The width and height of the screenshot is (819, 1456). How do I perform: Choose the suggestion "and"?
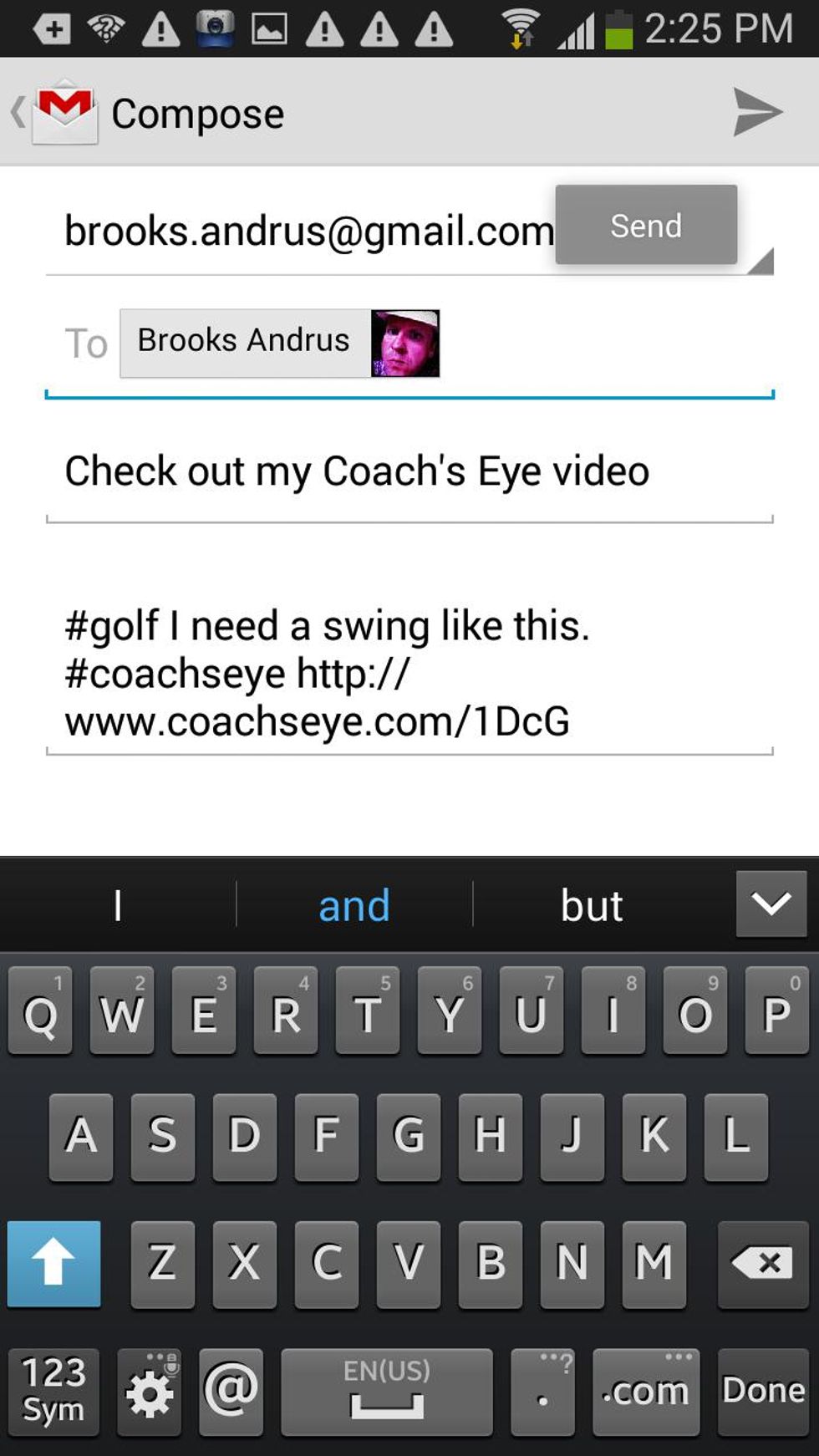pos(354,906)
